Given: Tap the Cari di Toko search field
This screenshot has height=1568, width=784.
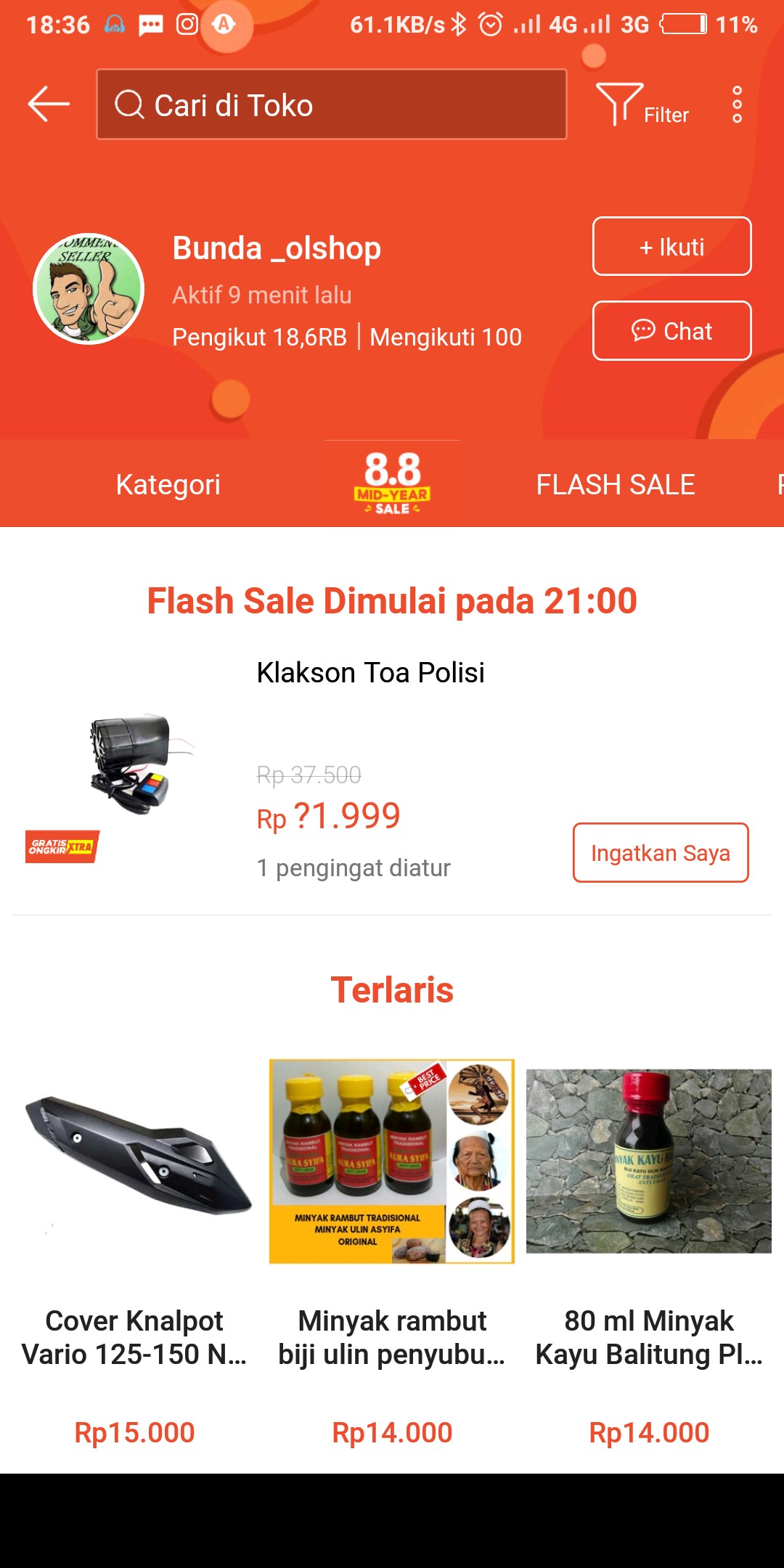Looking at the screenshot, I should tap(331, 105).
